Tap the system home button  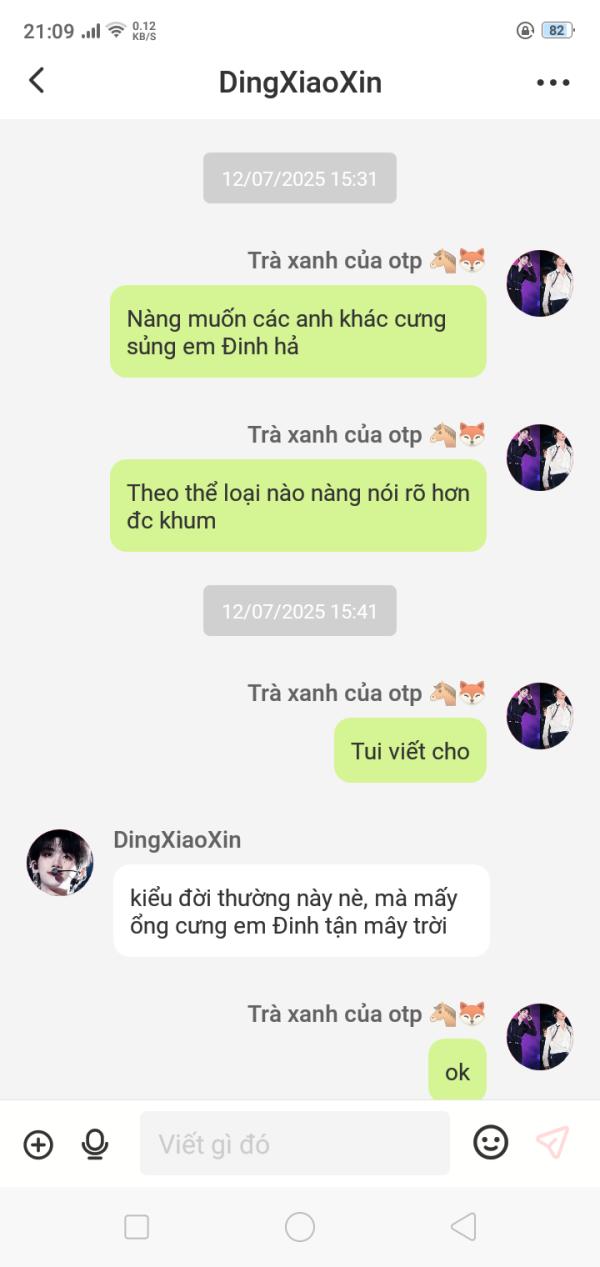(300, 1227)
